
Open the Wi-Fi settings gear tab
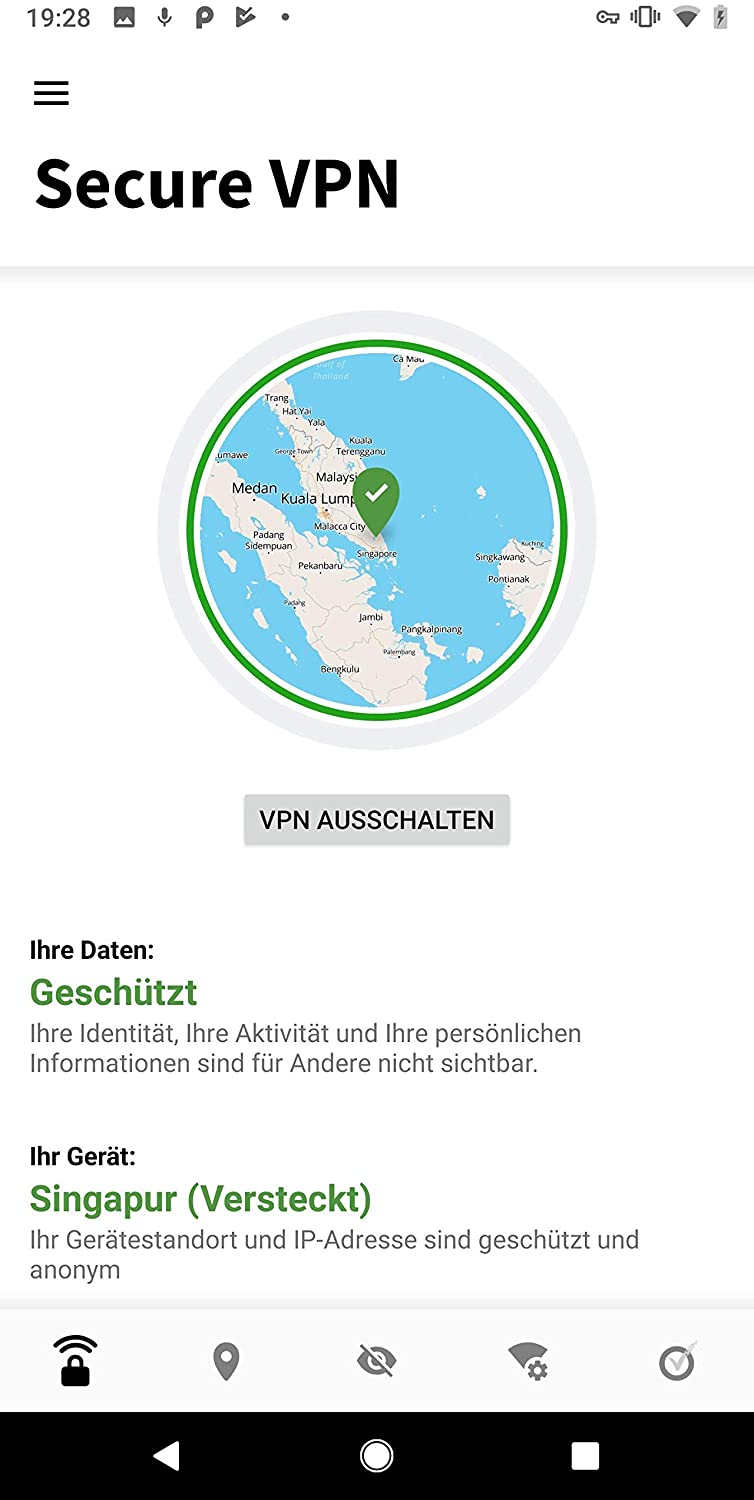coord(527,1361)
